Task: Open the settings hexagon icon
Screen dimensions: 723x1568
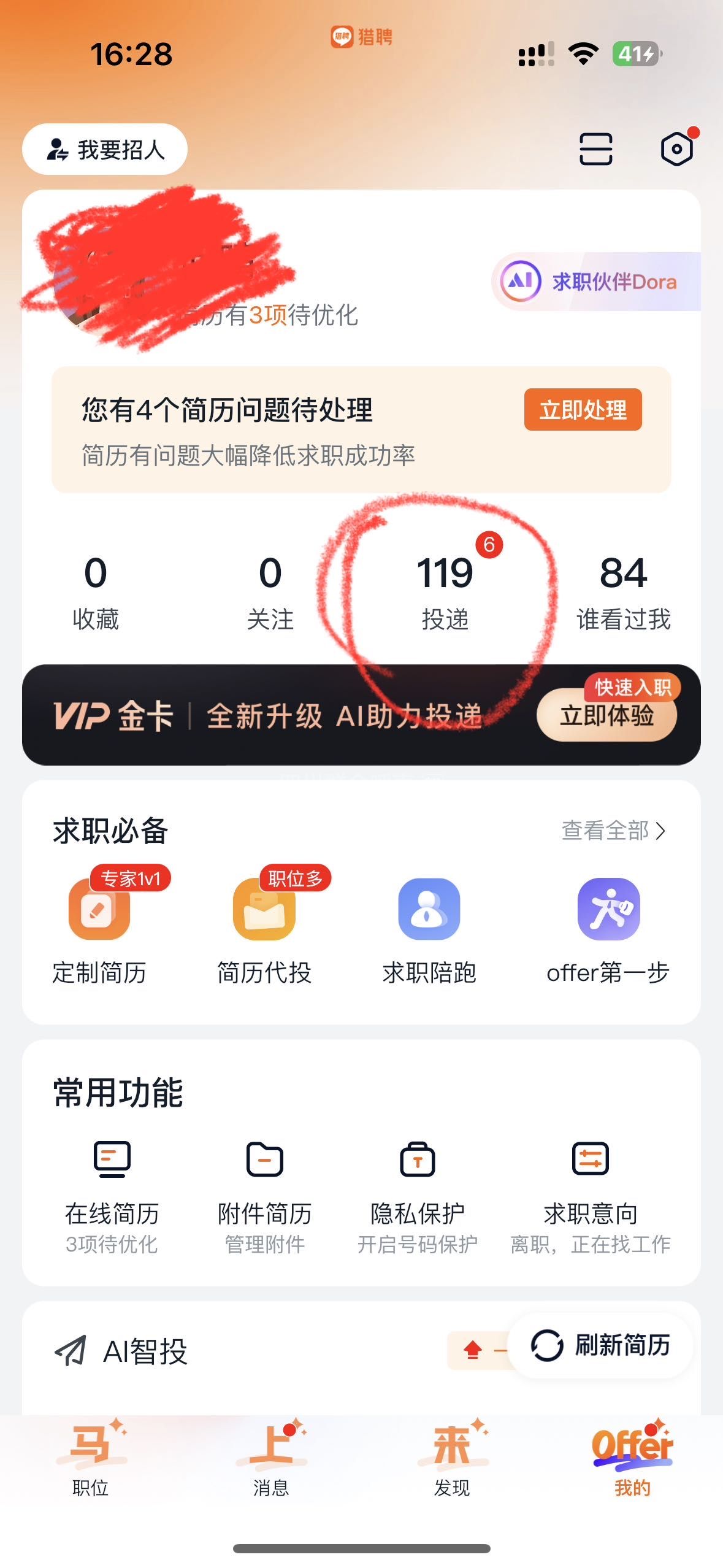Action: (676, 149)
